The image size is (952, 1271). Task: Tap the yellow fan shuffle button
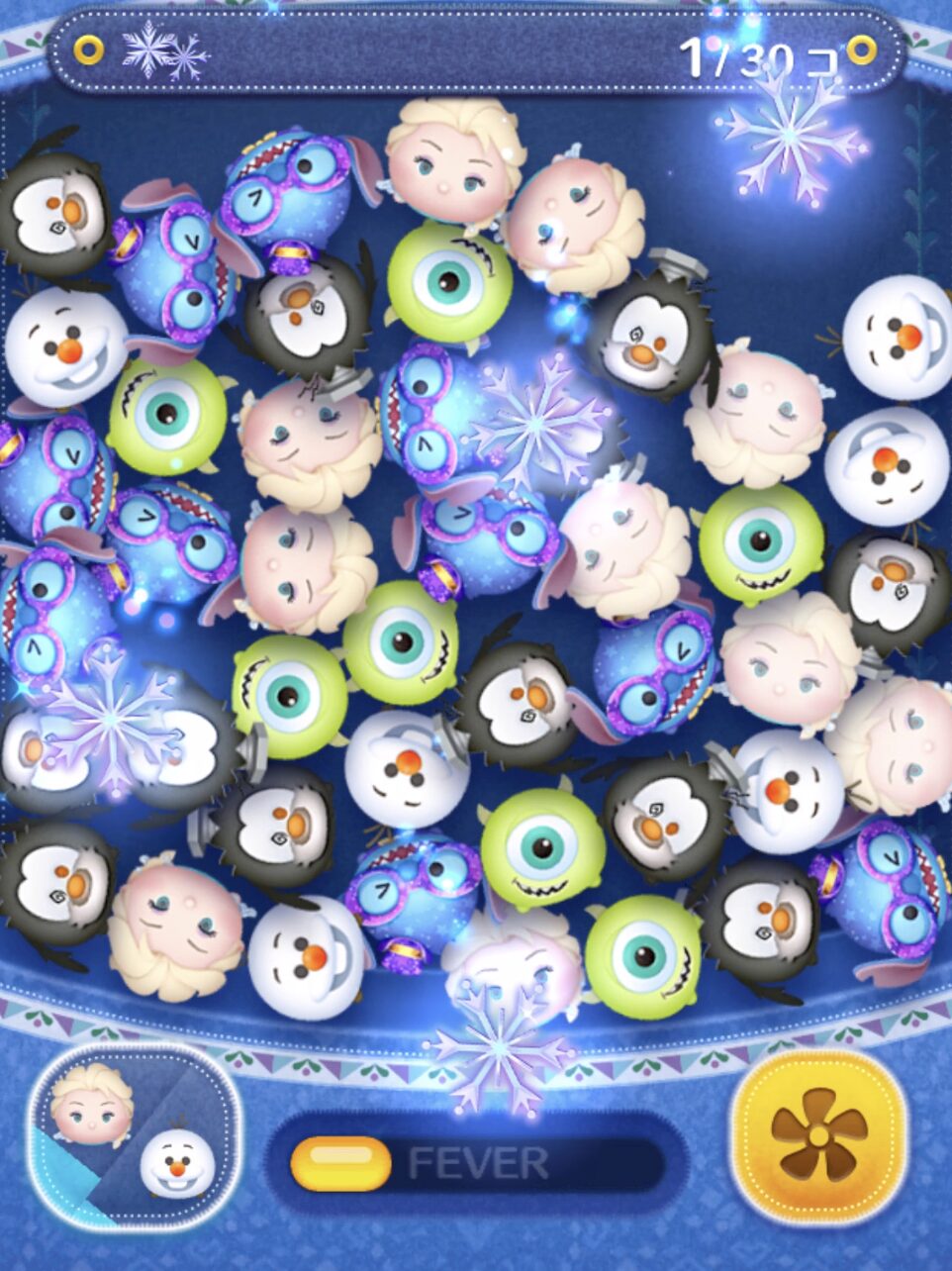818,1134
